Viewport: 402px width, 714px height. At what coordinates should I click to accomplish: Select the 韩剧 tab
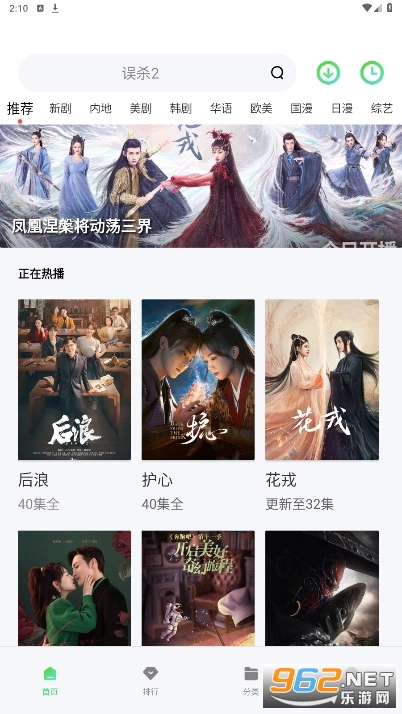point(180,108)
